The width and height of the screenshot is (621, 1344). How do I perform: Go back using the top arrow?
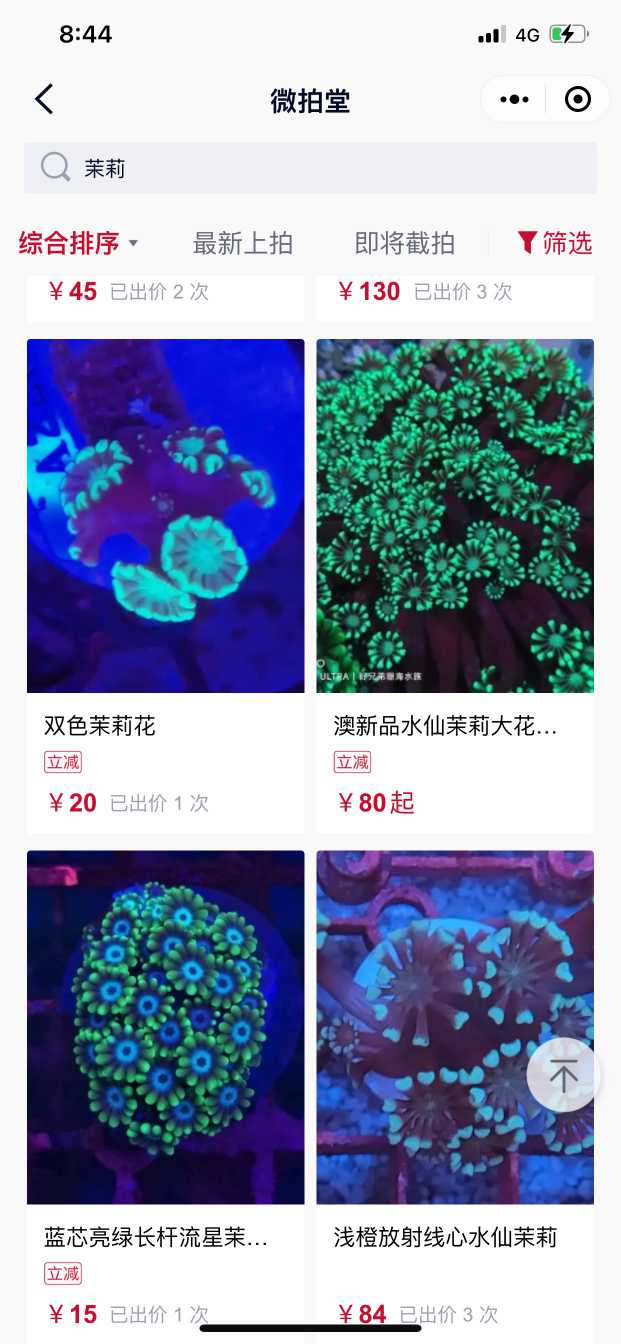pos(44,100)
